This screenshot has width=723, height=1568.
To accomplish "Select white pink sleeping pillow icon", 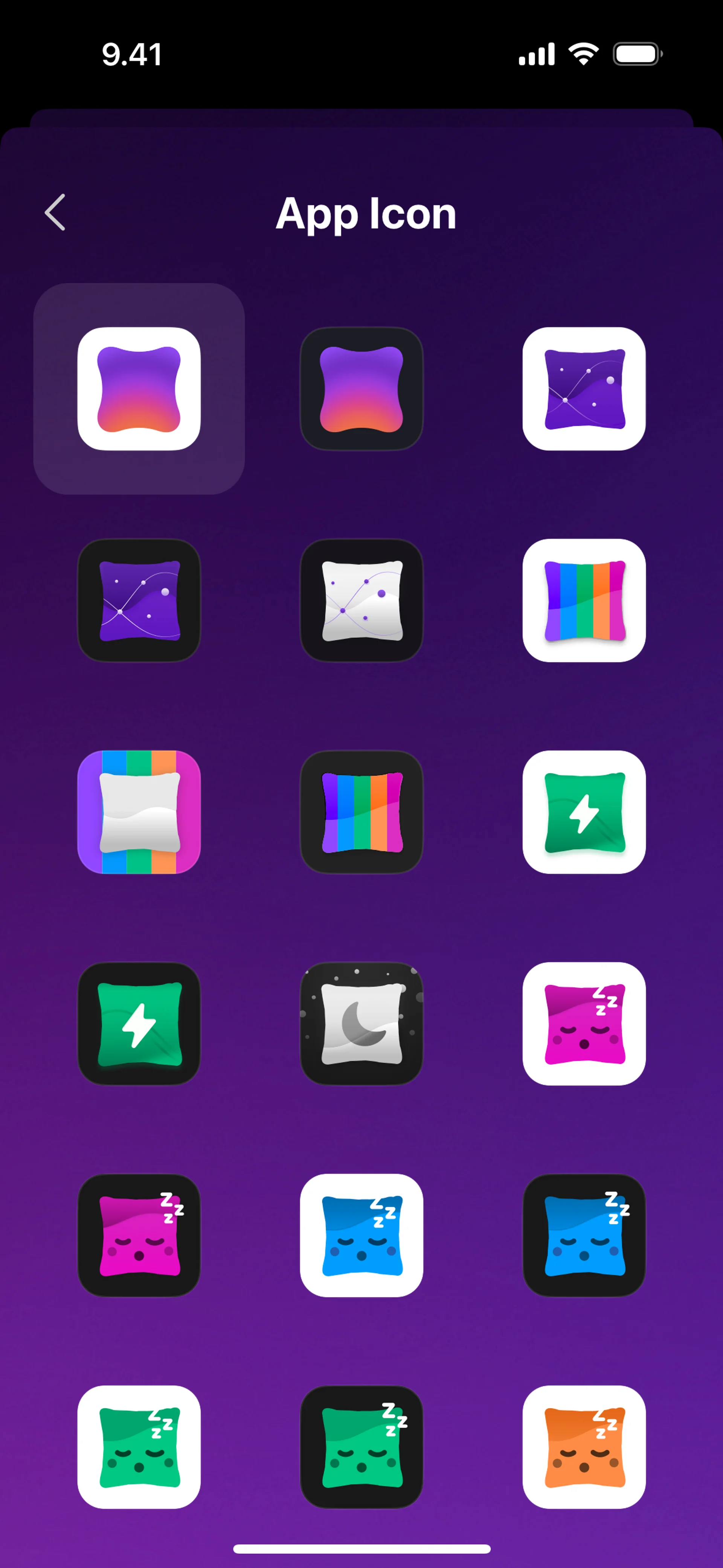I will coord(584,1023).
